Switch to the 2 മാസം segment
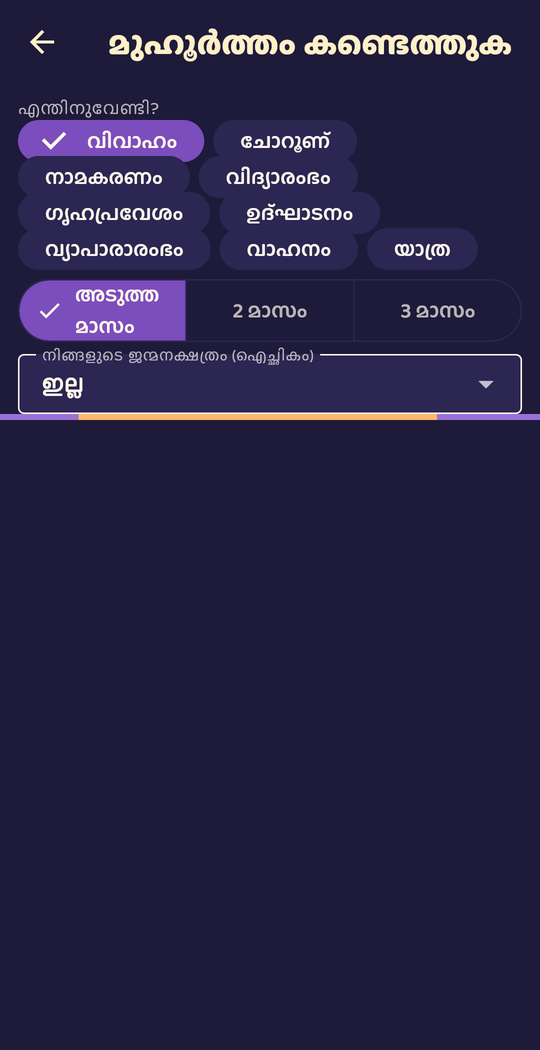Viewport: 540px width, 1050px height. pyautogui.click(x=269, y=311)
